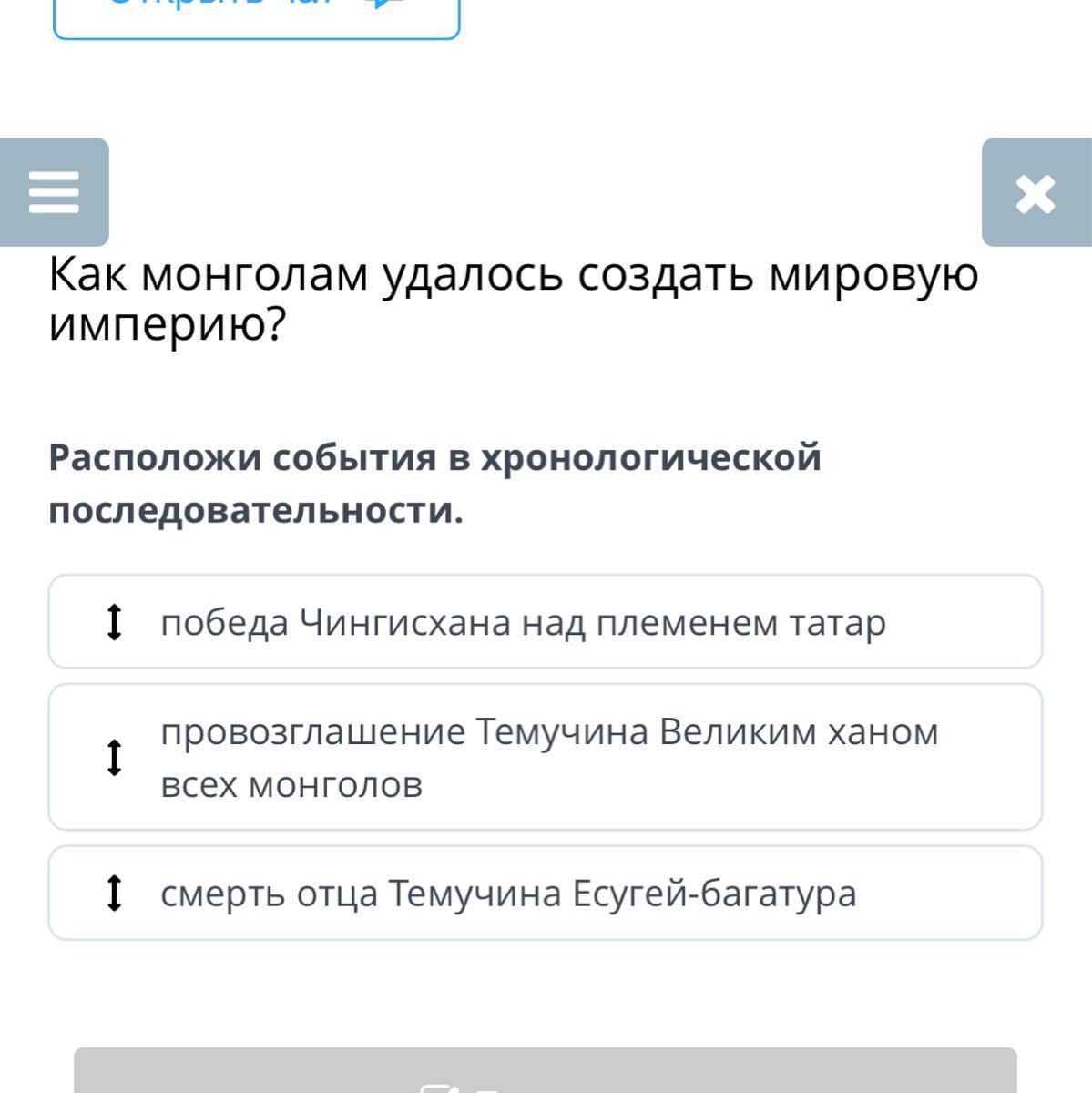
Task: Tap the gray check answer button
Action: tap(545, 1073)
